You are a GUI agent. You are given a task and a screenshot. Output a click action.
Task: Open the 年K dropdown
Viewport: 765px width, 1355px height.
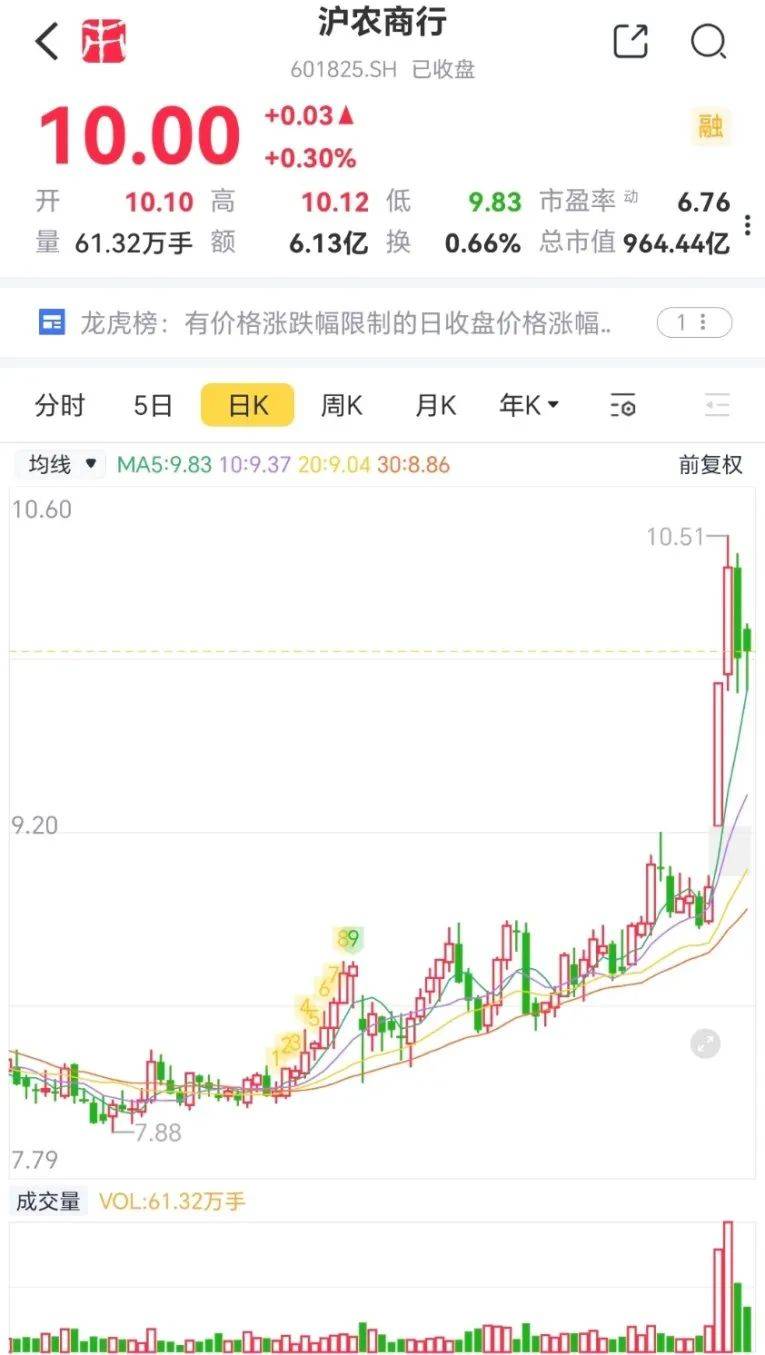pyautogui.click(x=529, y=405)
